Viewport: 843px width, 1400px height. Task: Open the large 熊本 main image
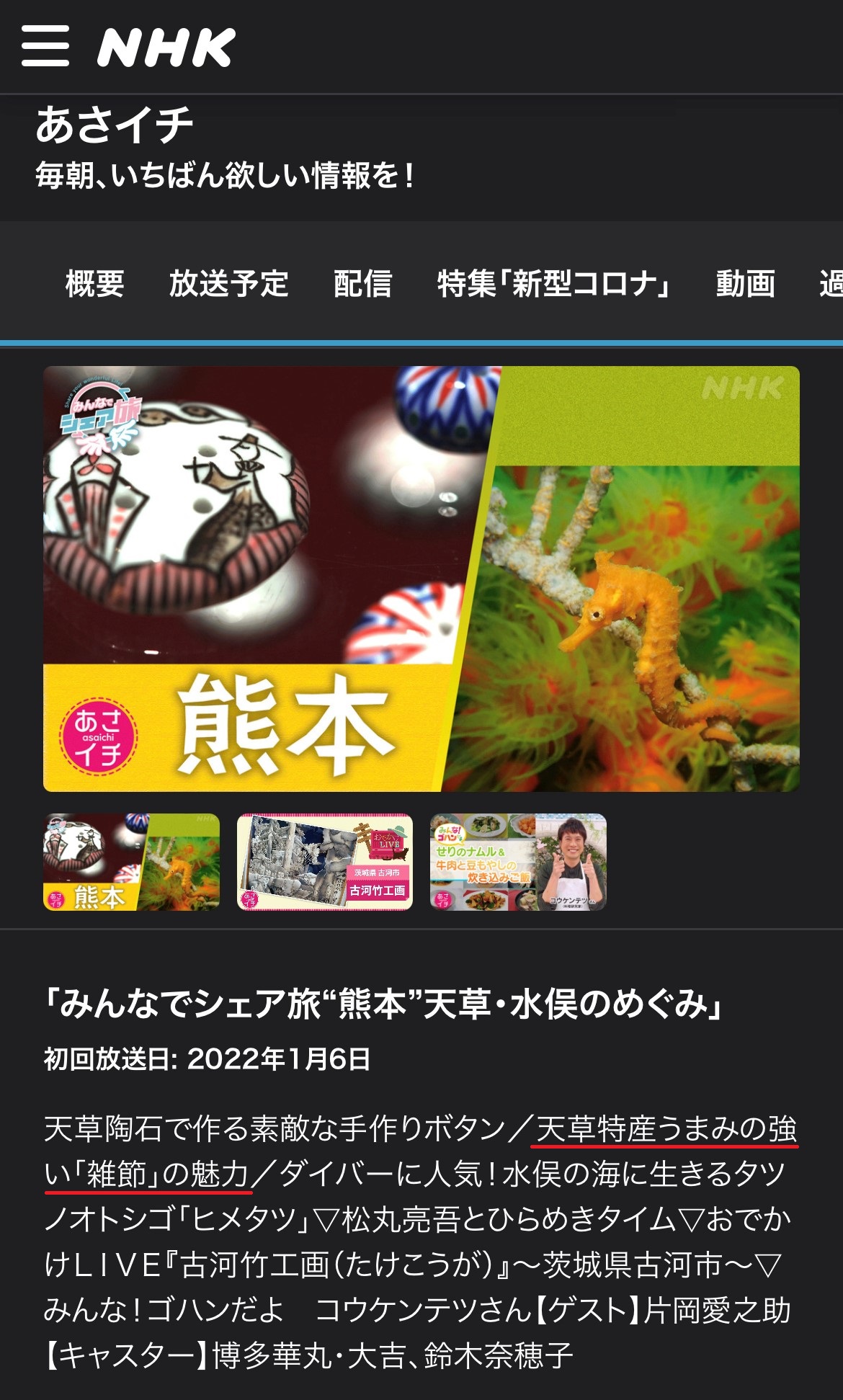click(x=421, y=579)
